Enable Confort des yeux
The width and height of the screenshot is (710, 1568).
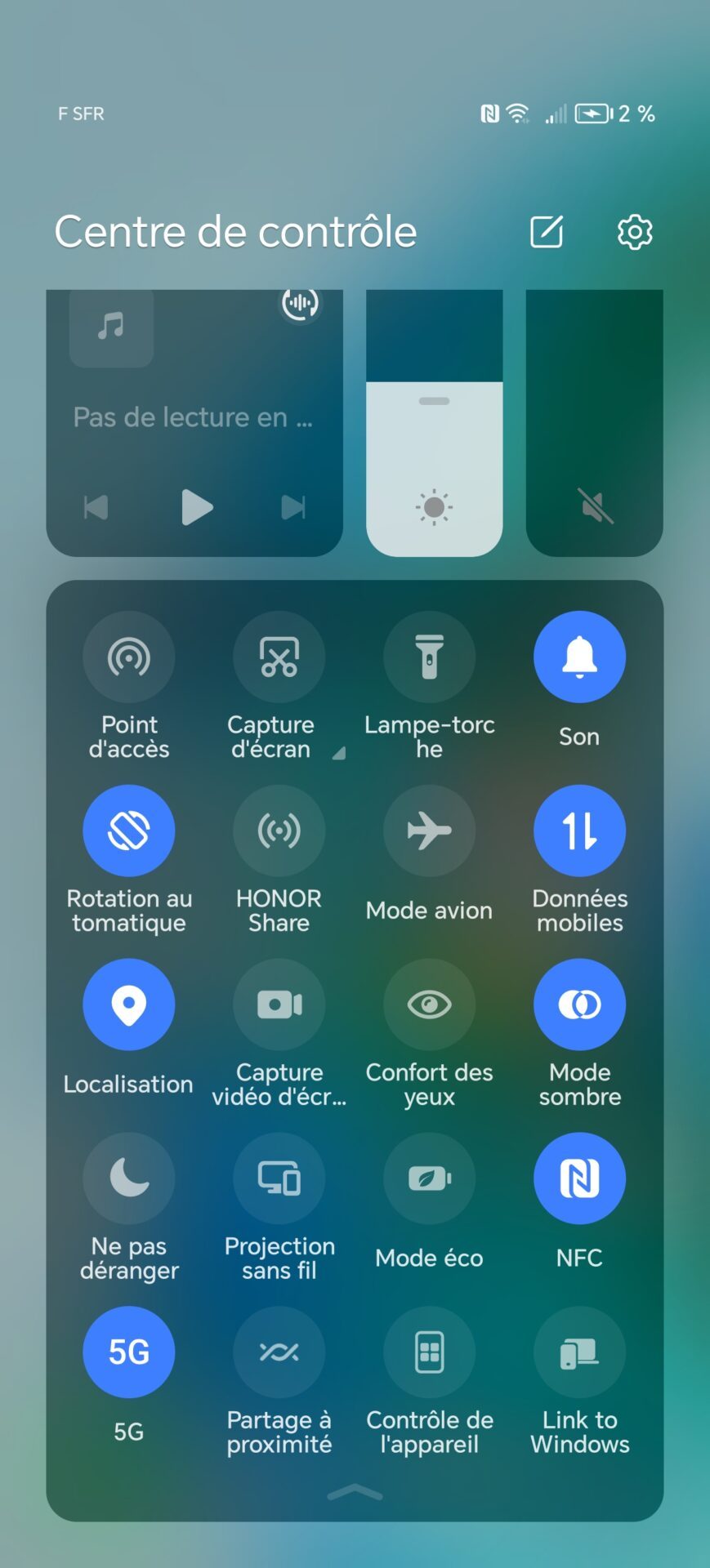(430, 1004)
